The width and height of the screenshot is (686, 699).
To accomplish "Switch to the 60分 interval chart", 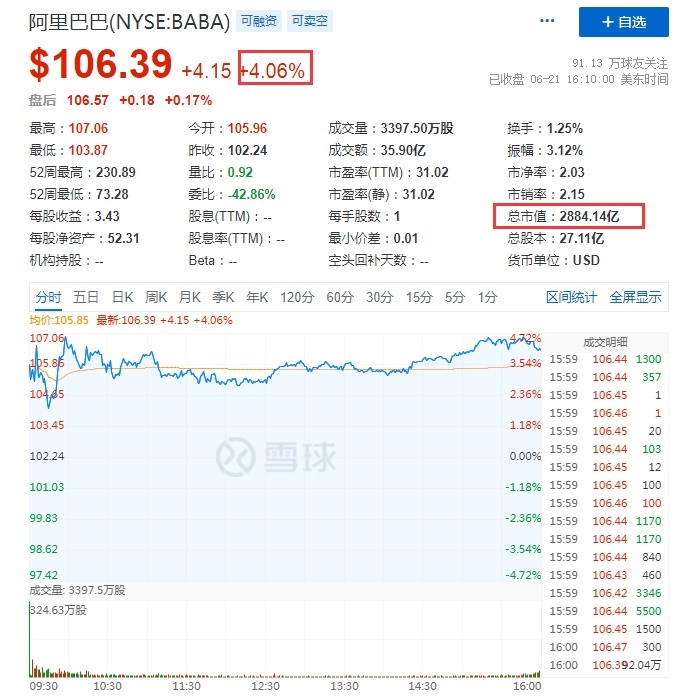I will click(340, 297).
